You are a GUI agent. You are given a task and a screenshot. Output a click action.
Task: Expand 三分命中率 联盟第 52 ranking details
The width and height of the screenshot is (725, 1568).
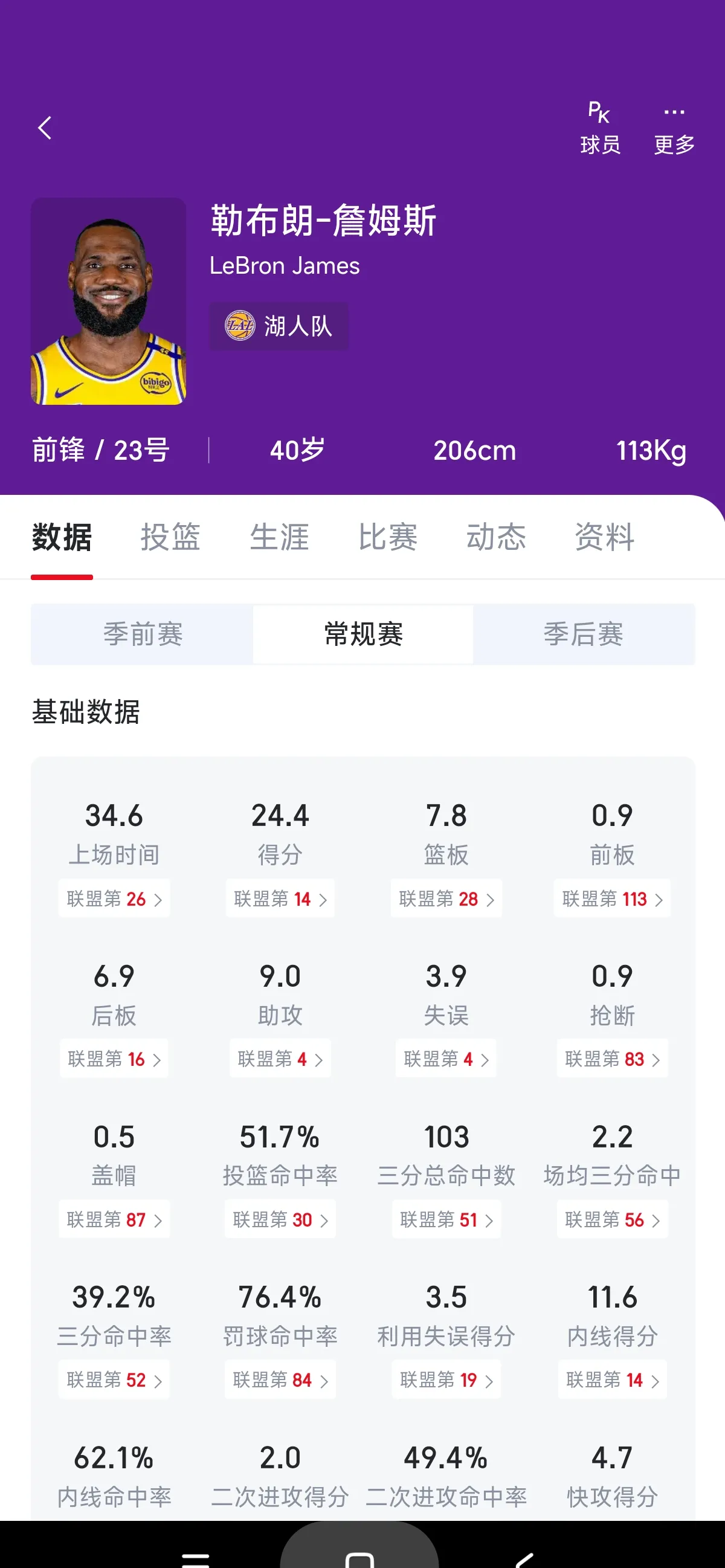click(x=114, y=1380)
